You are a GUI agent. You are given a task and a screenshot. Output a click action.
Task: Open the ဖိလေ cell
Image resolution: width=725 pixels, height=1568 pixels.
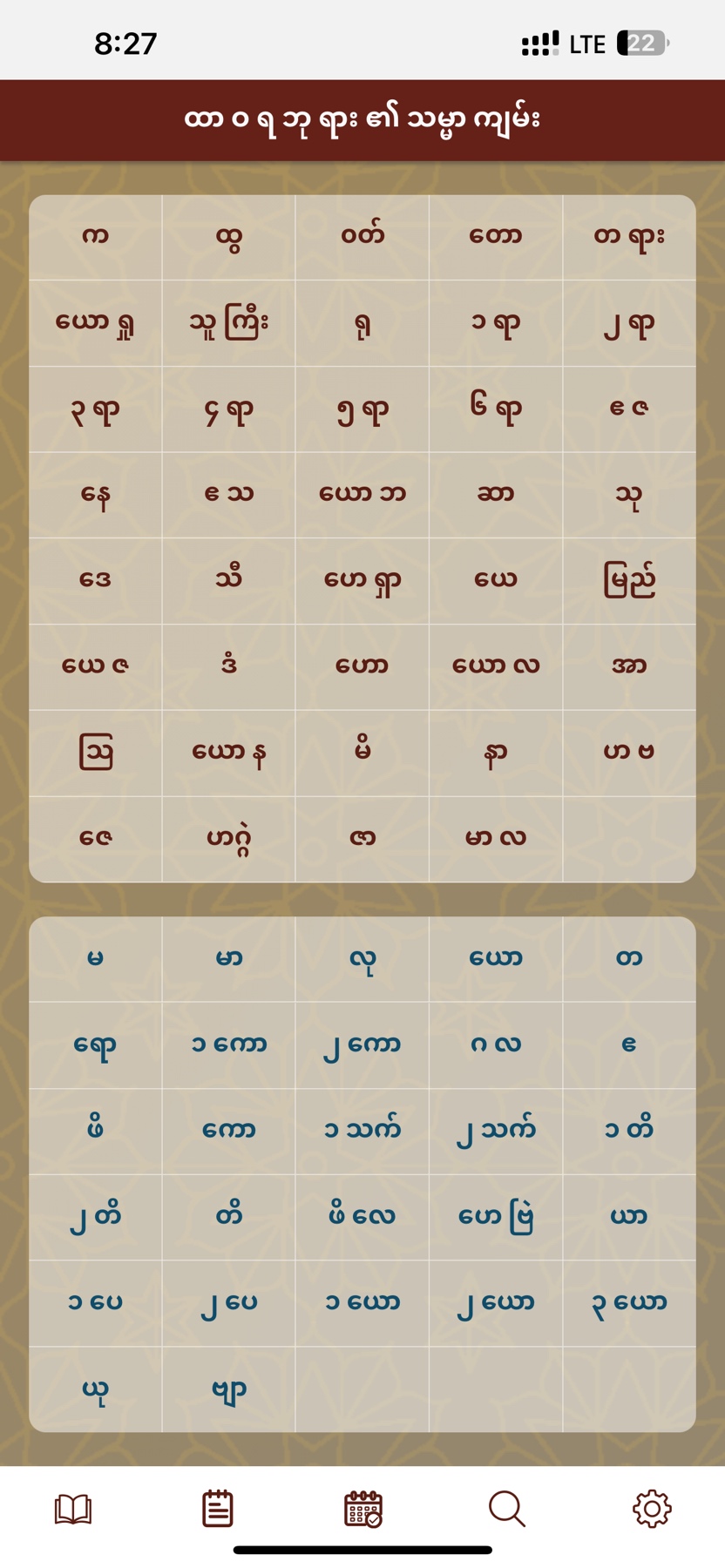[362, 1217]
